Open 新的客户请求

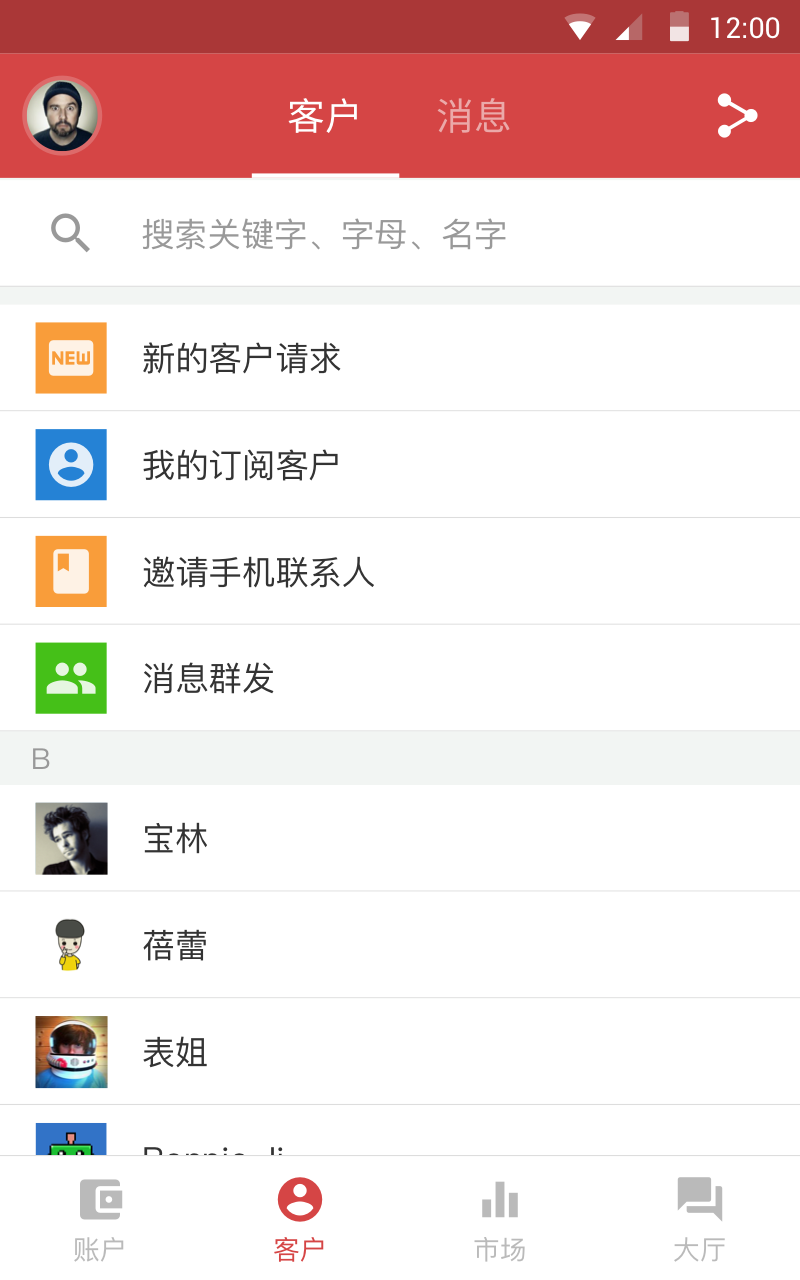(x=400, y=358)
